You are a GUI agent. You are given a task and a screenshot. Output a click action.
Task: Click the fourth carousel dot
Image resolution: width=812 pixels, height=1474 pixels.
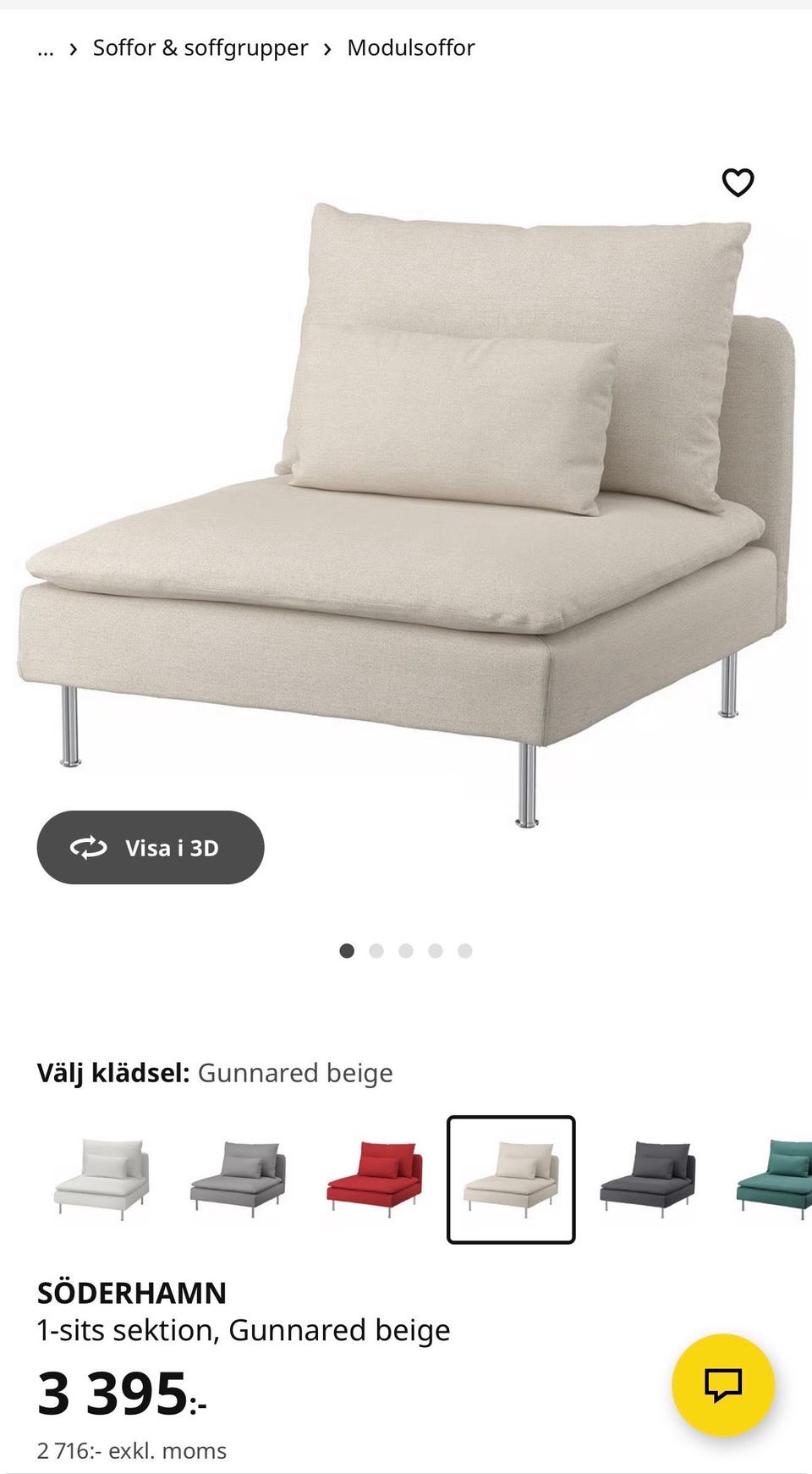(x=435, y=949)
